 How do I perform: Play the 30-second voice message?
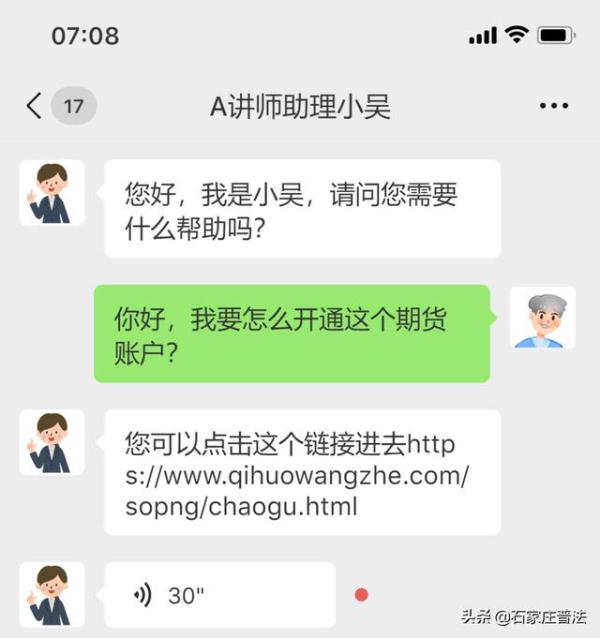click(219, 595)
